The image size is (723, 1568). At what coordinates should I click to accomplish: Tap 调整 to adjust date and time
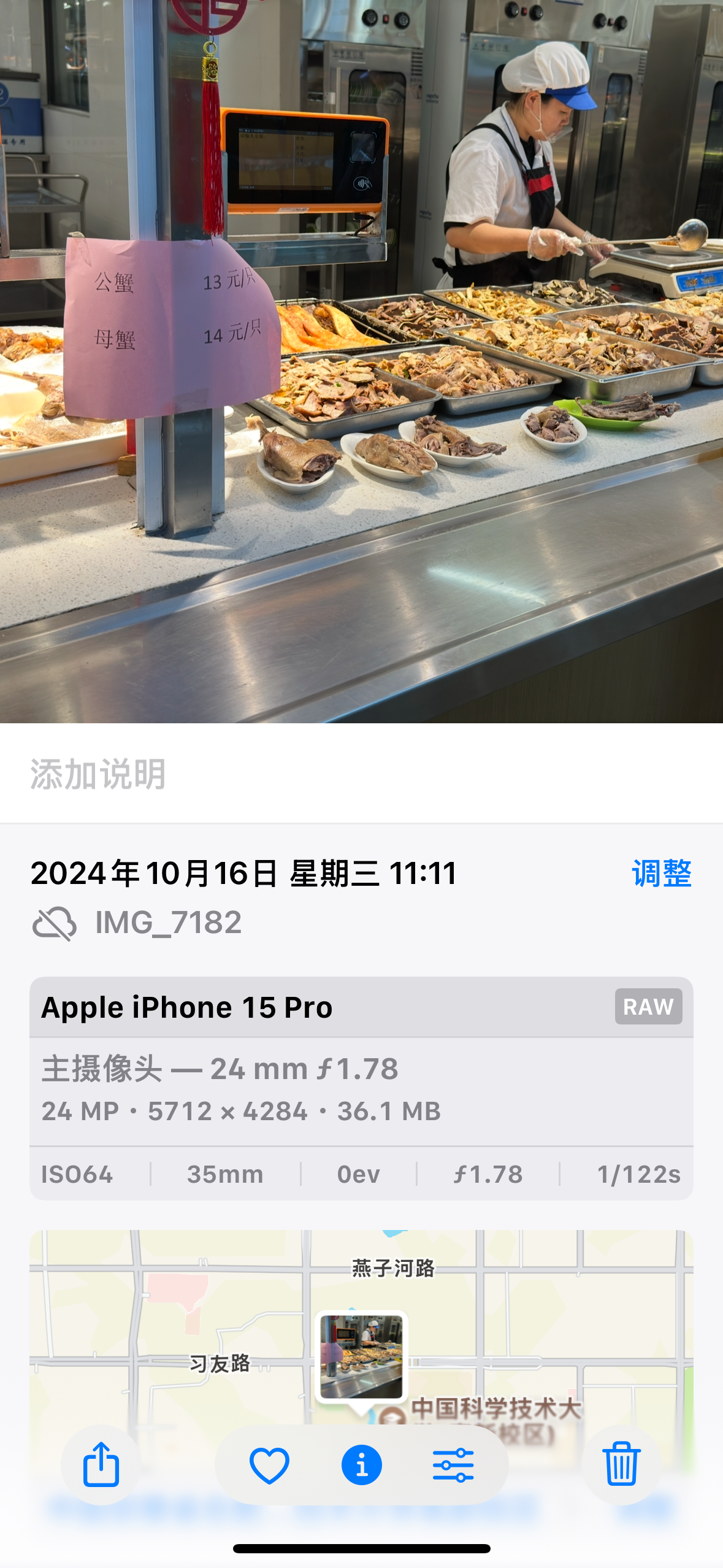[662, 873]
